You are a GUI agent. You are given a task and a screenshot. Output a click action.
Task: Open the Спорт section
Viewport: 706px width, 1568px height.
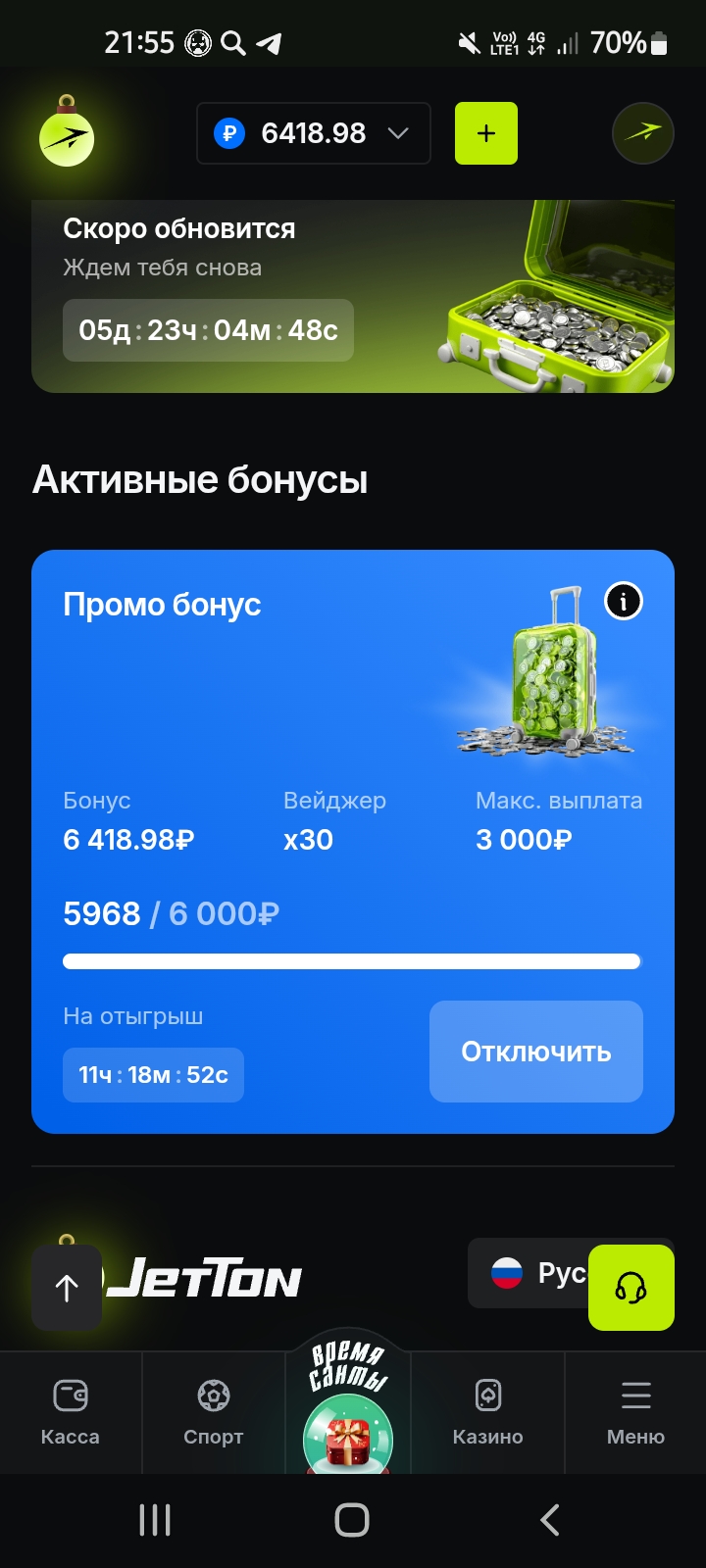coord(214,1412)
